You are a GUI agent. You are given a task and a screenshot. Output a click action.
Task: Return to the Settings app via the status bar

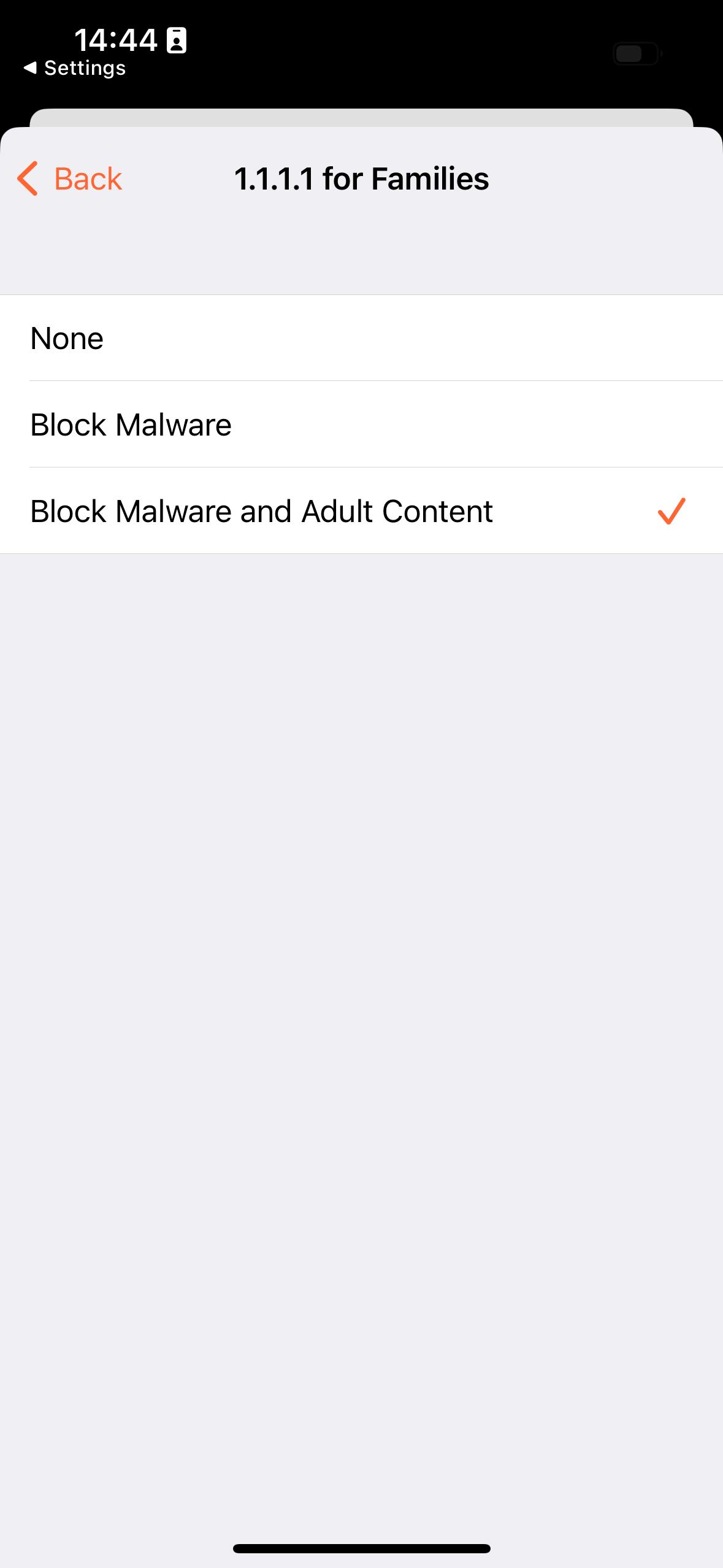pyautogui.click(x=74, y=67)
